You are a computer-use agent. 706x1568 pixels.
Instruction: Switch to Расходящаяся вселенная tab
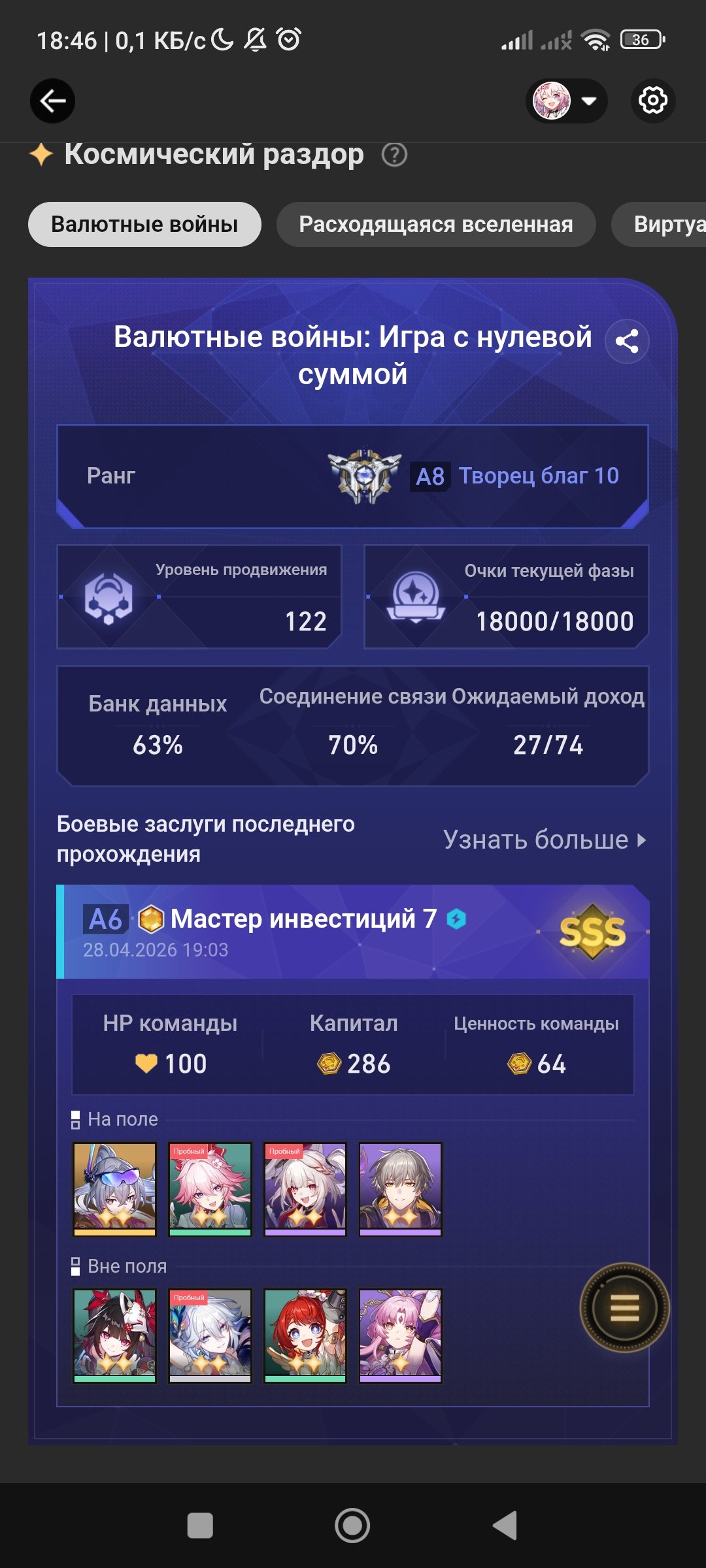coord(436,224)
